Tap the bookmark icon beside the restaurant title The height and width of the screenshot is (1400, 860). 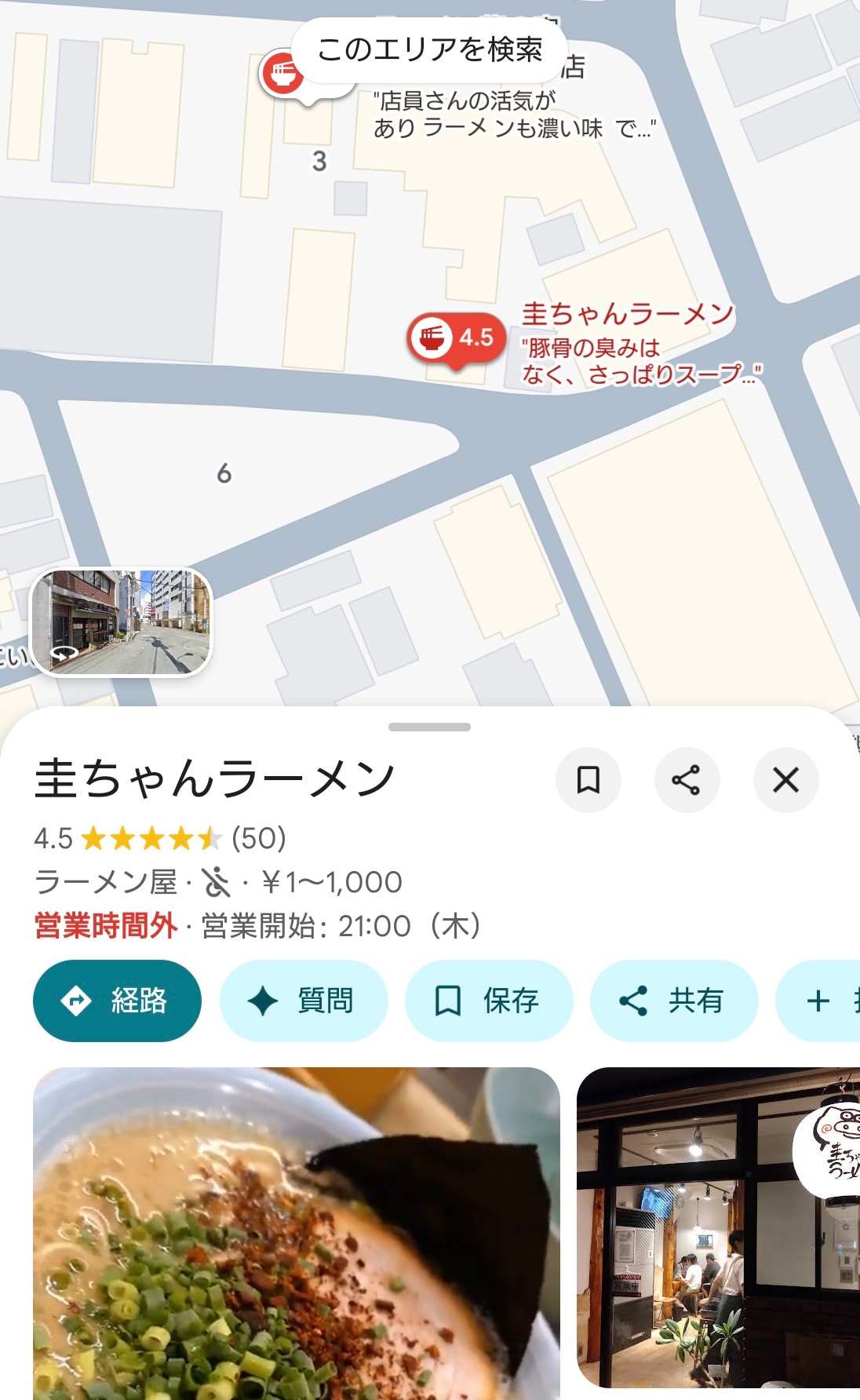tap(589, 780)
